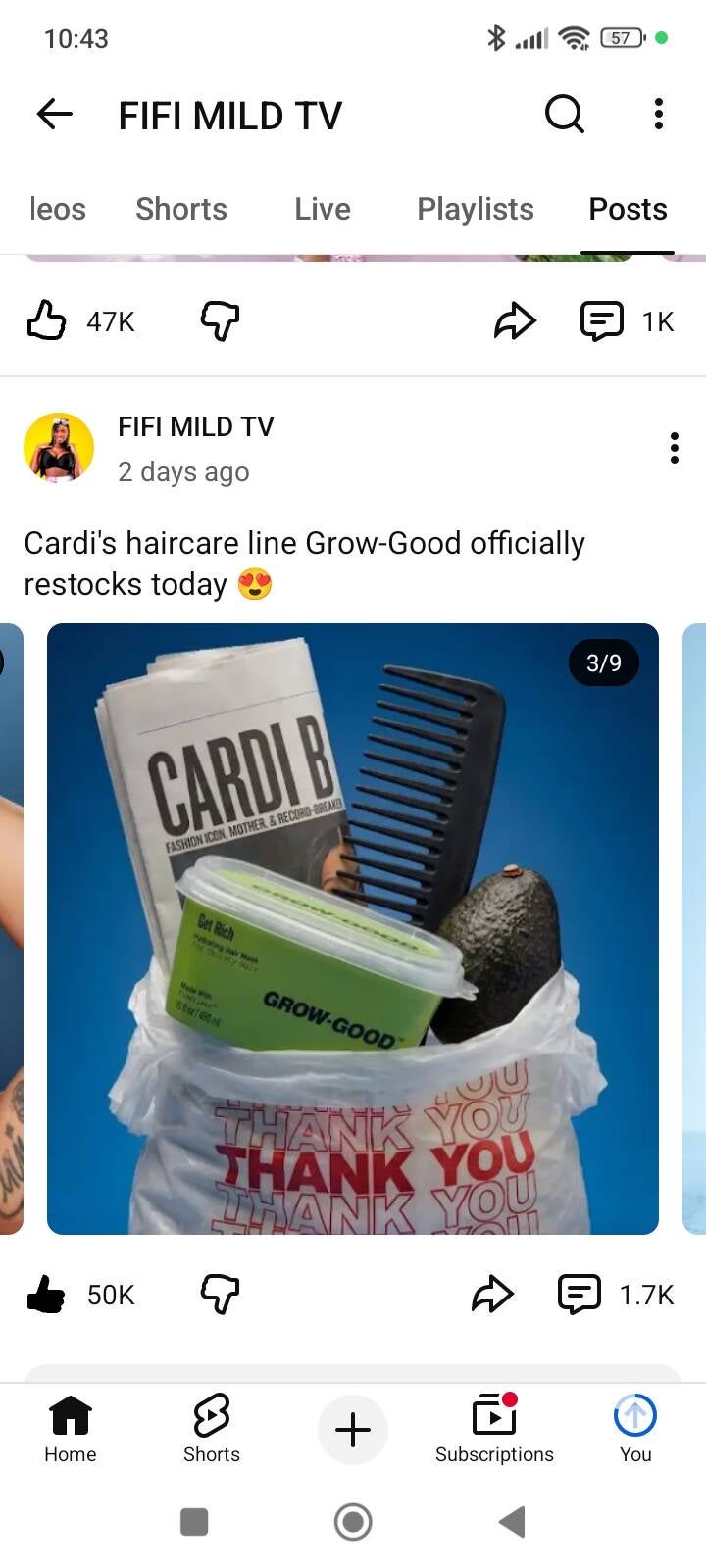Screen dimensions: 706x1568
Task: Switch to the Live tab
Action: point(323,209)
